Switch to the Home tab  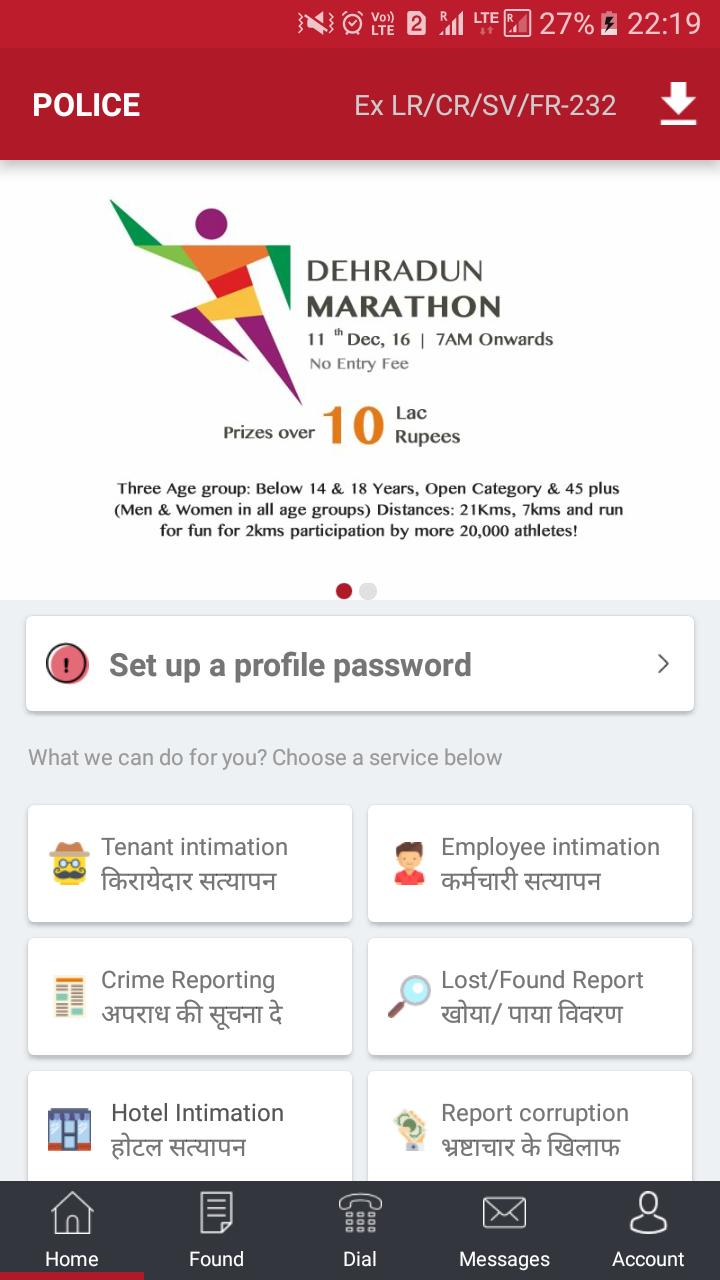click(72, 1230)
